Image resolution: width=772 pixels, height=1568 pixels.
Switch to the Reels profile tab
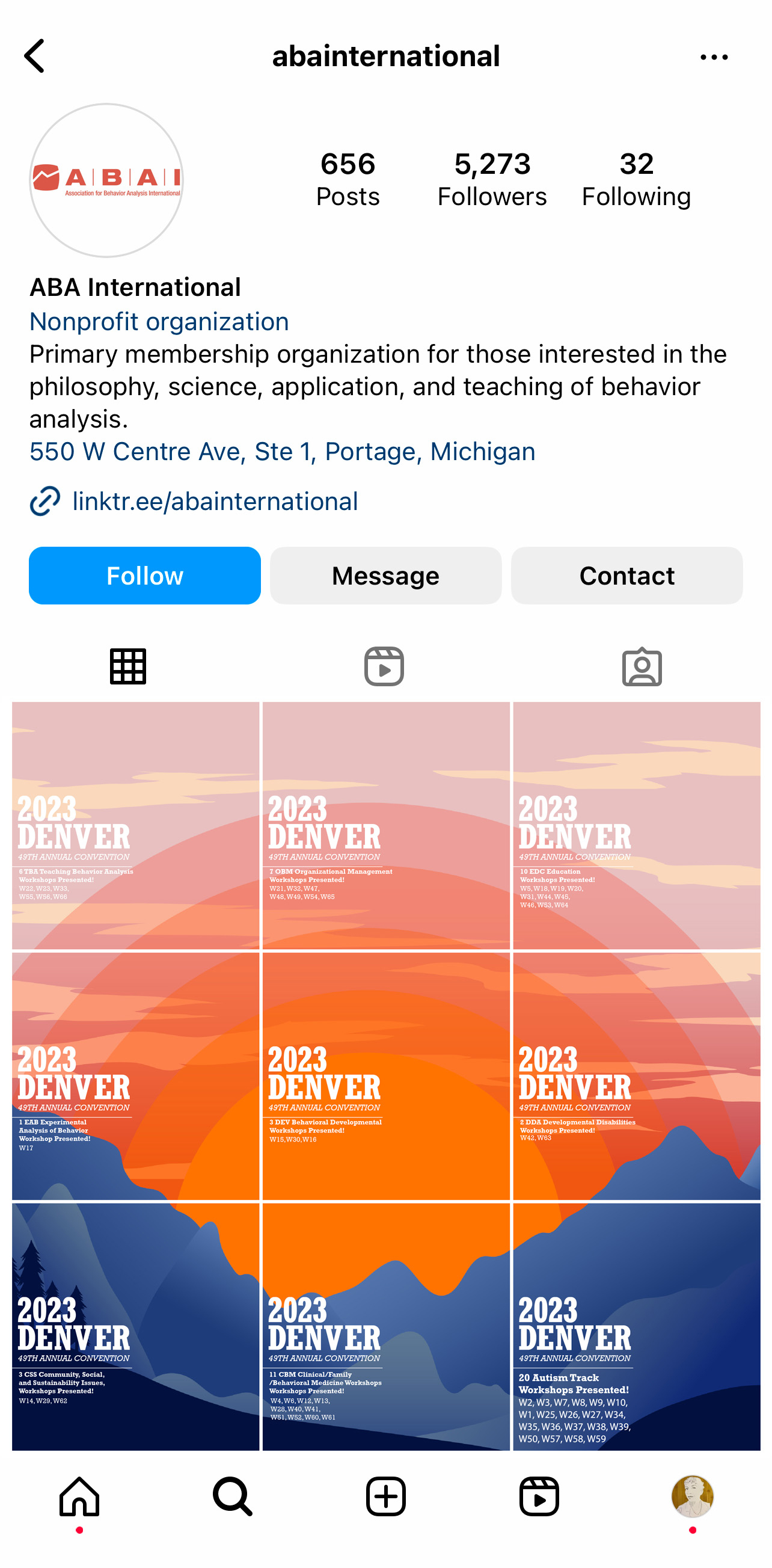[x=384, y=666]
